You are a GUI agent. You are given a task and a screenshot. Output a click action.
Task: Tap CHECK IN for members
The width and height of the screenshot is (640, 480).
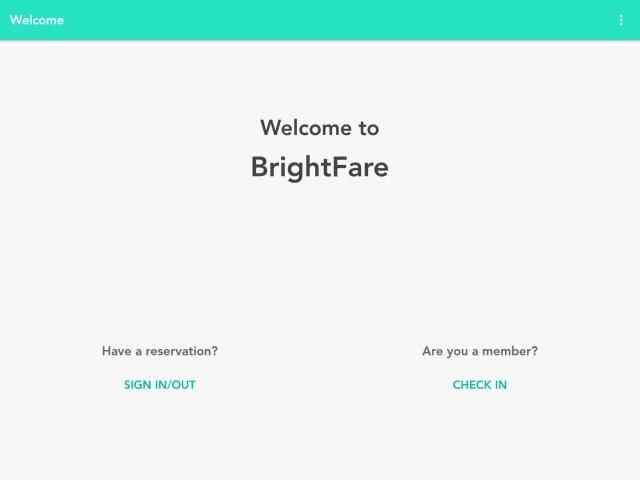[x=480, y=385]
